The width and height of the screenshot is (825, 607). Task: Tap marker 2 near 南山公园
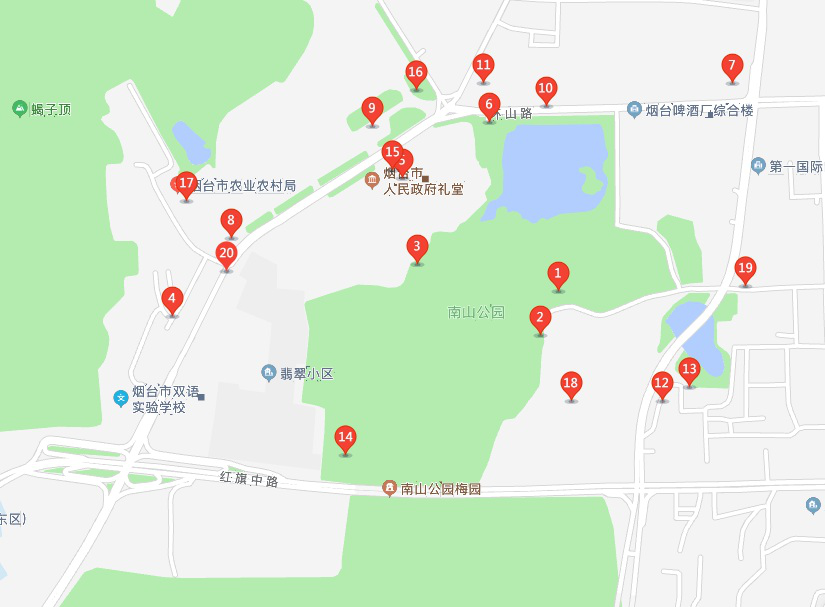[x=540, y=319]
